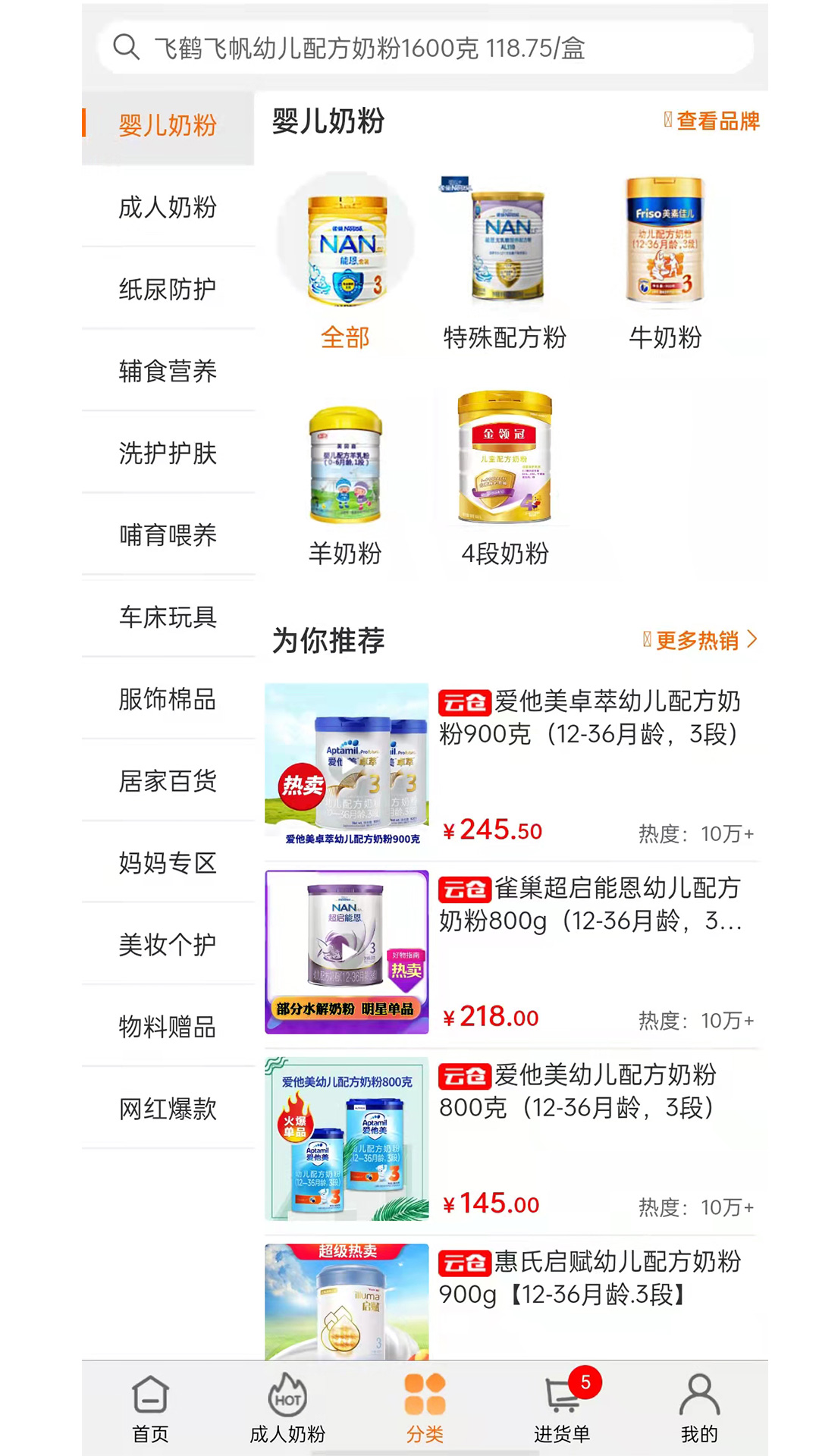Switch to the 成人奶粉 sidebar category
The image size is (819, 1456).
pyautogui.click(x=168, y=207)
